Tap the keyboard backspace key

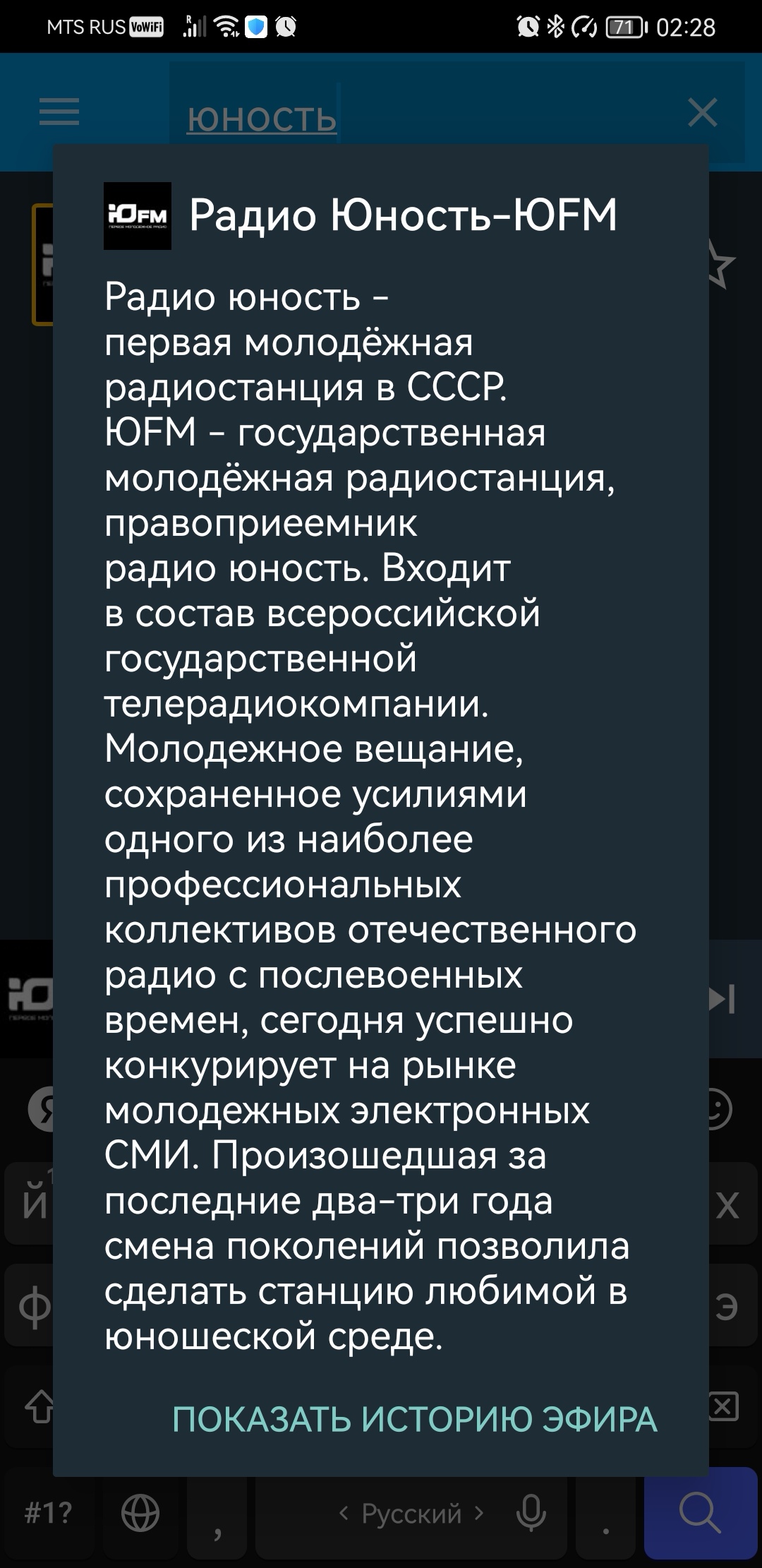tap(723, 1406)
